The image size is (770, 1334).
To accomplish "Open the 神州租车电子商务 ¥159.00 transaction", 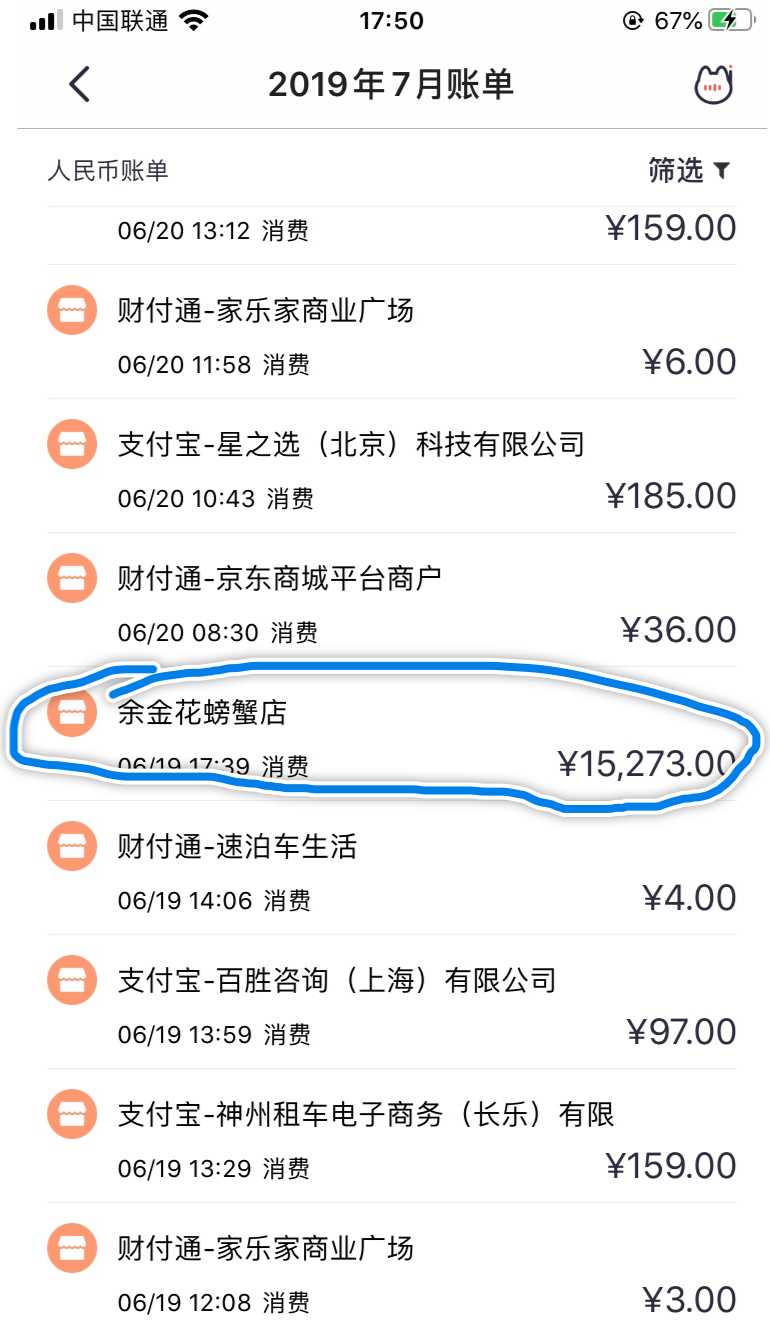I will [390, 1138].
